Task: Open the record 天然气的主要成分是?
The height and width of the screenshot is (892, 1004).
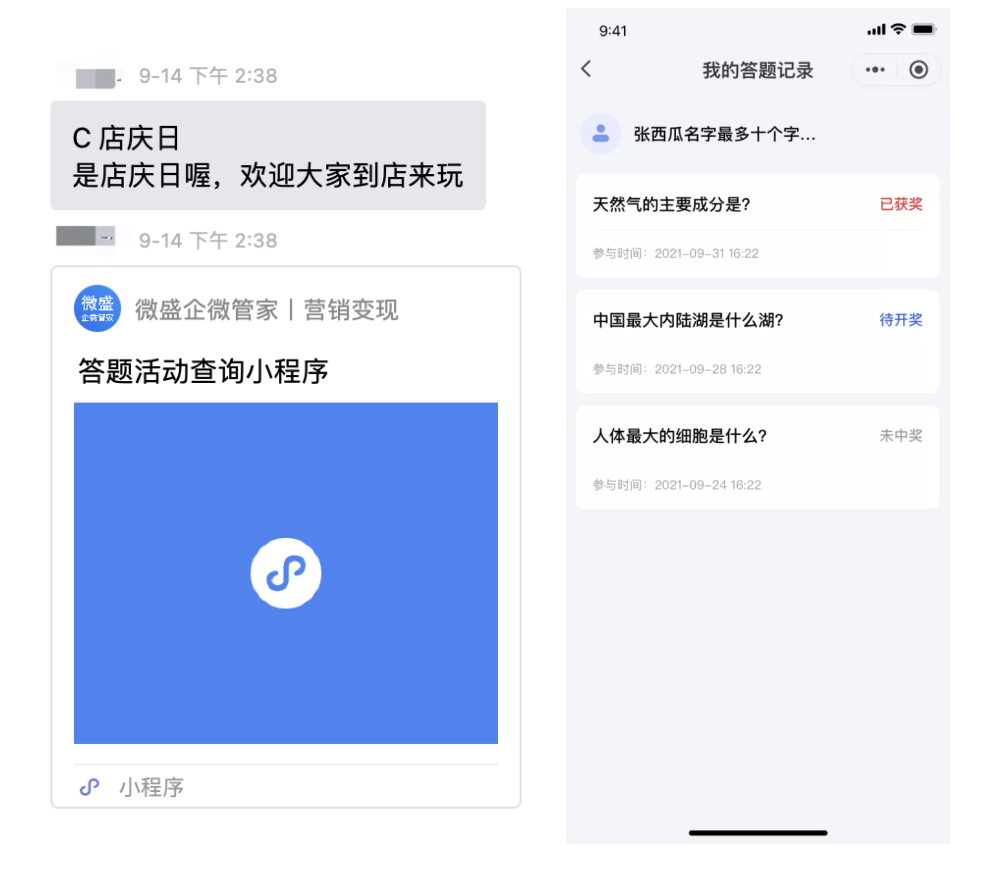Action: [757, 226]
